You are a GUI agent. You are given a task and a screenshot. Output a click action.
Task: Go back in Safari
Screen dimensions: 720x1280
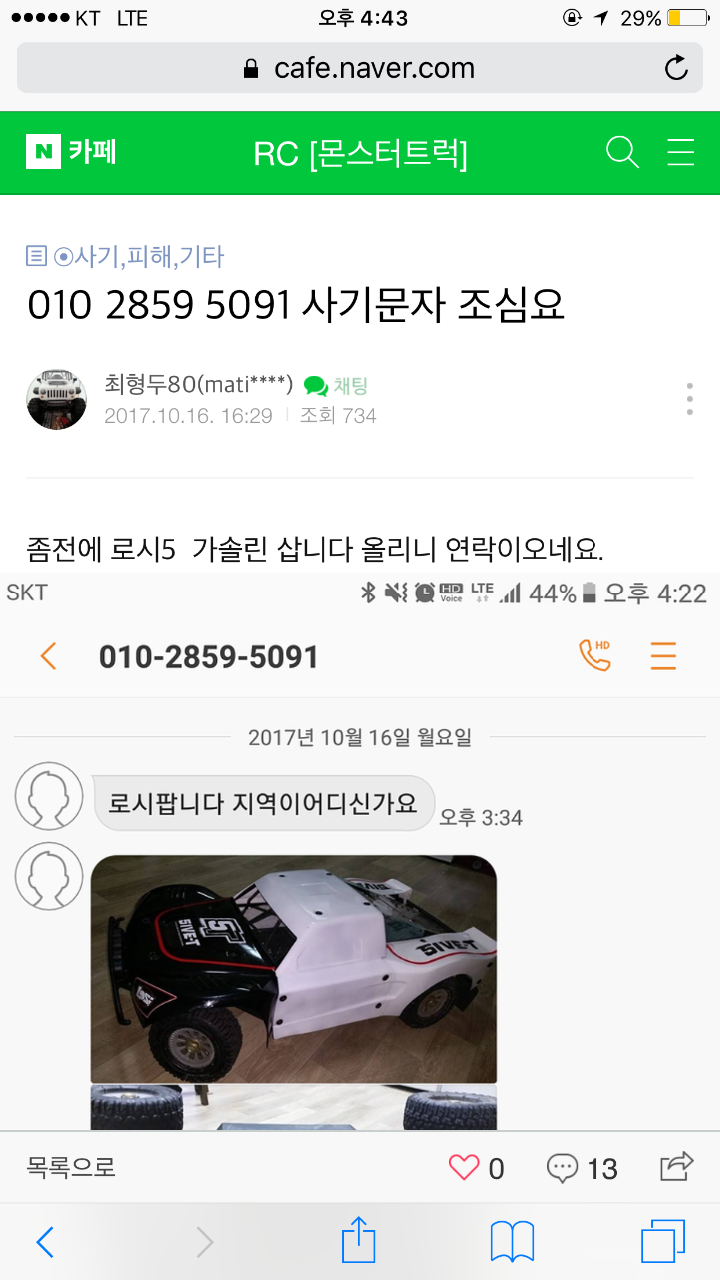(x=45, y=1242)
